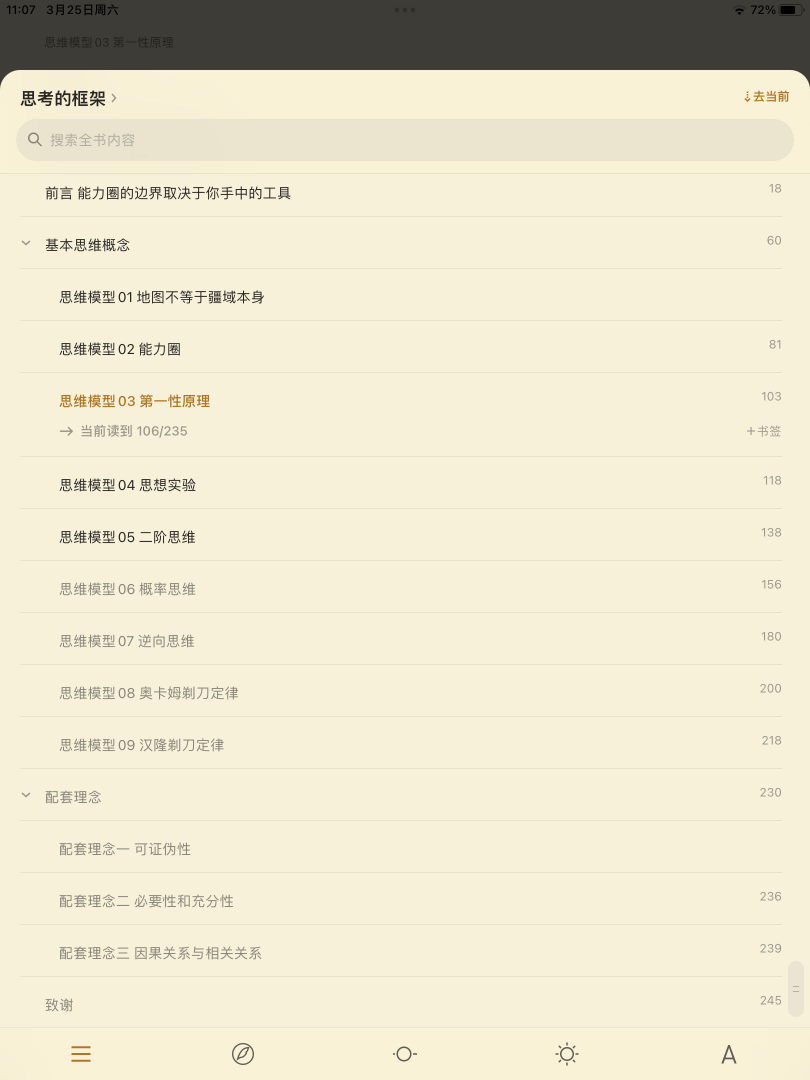Select 思维模型 06 概率思维 chapter
The image size is (810, 1080).
pyautogui.click(x=128, y=589)
